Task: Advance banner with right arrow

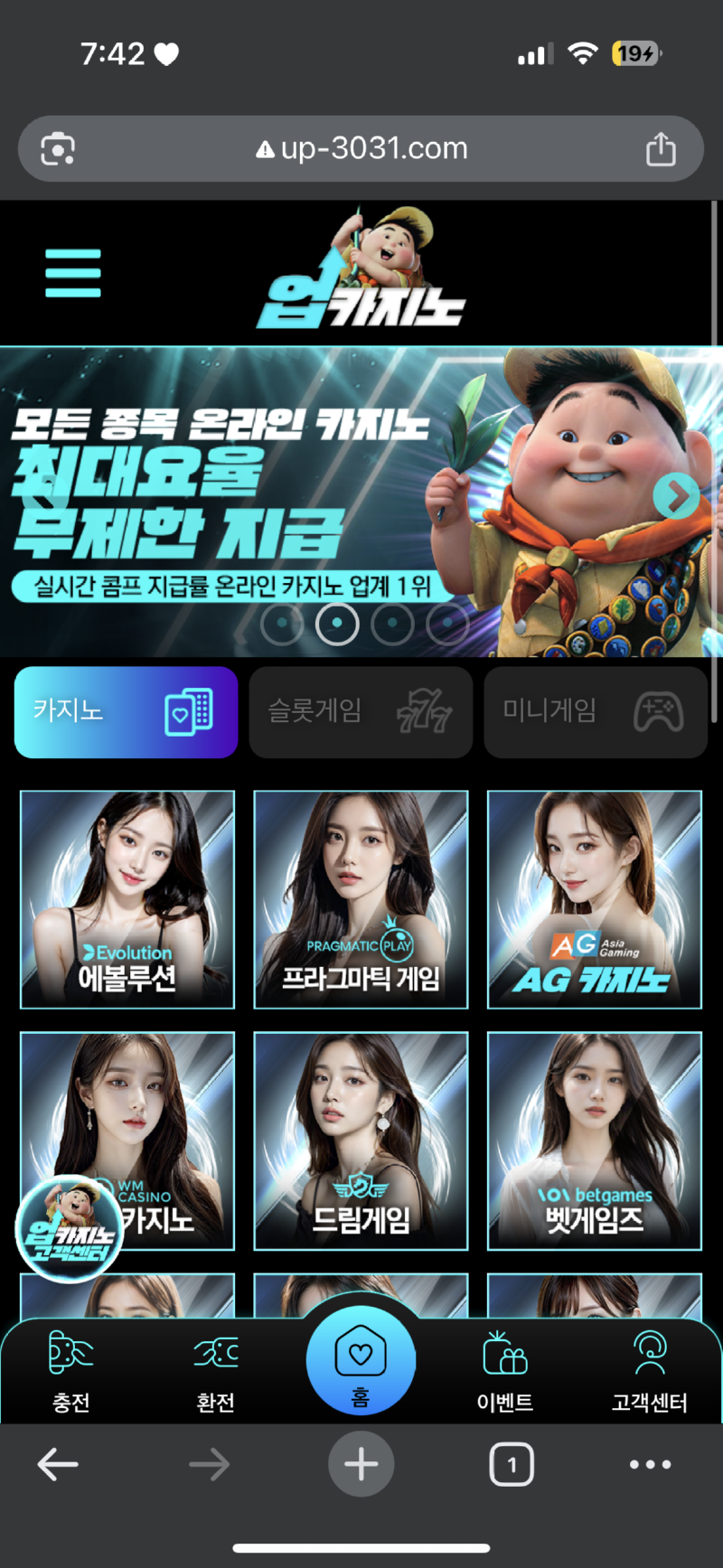Action: (675, 495)
